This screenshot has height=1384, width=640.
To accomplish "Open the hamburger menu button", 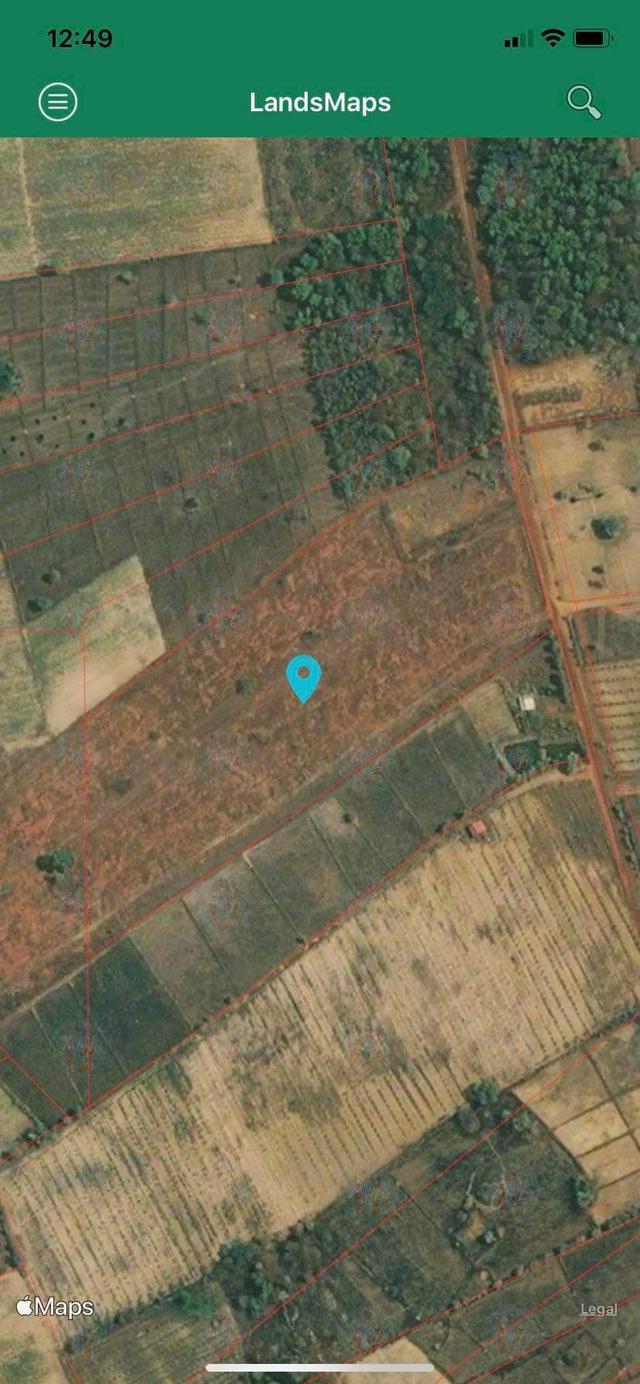I will coord(58,102).
